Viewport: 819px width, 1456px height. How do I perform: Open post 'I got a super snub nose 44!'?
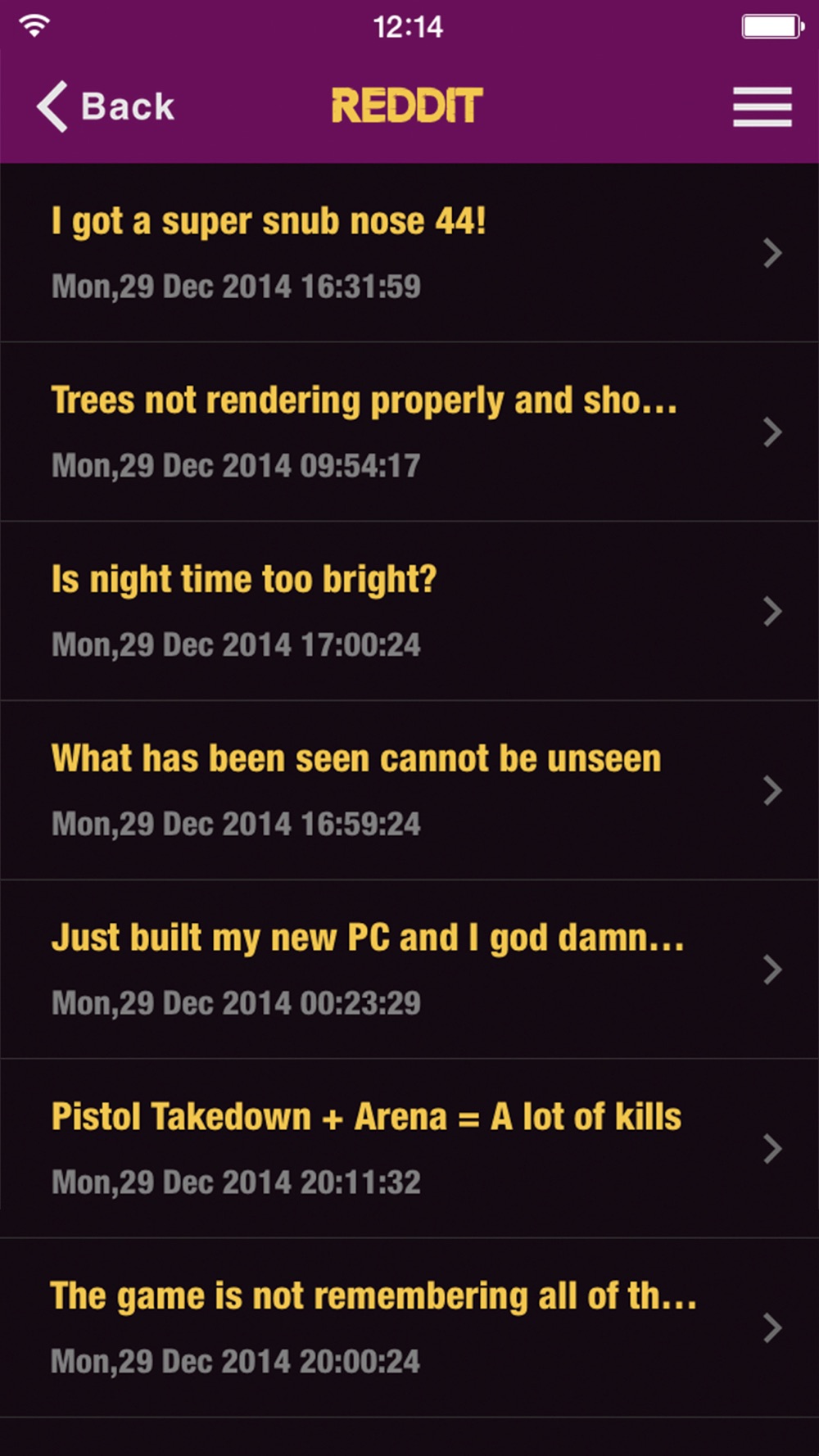point(409,252)
